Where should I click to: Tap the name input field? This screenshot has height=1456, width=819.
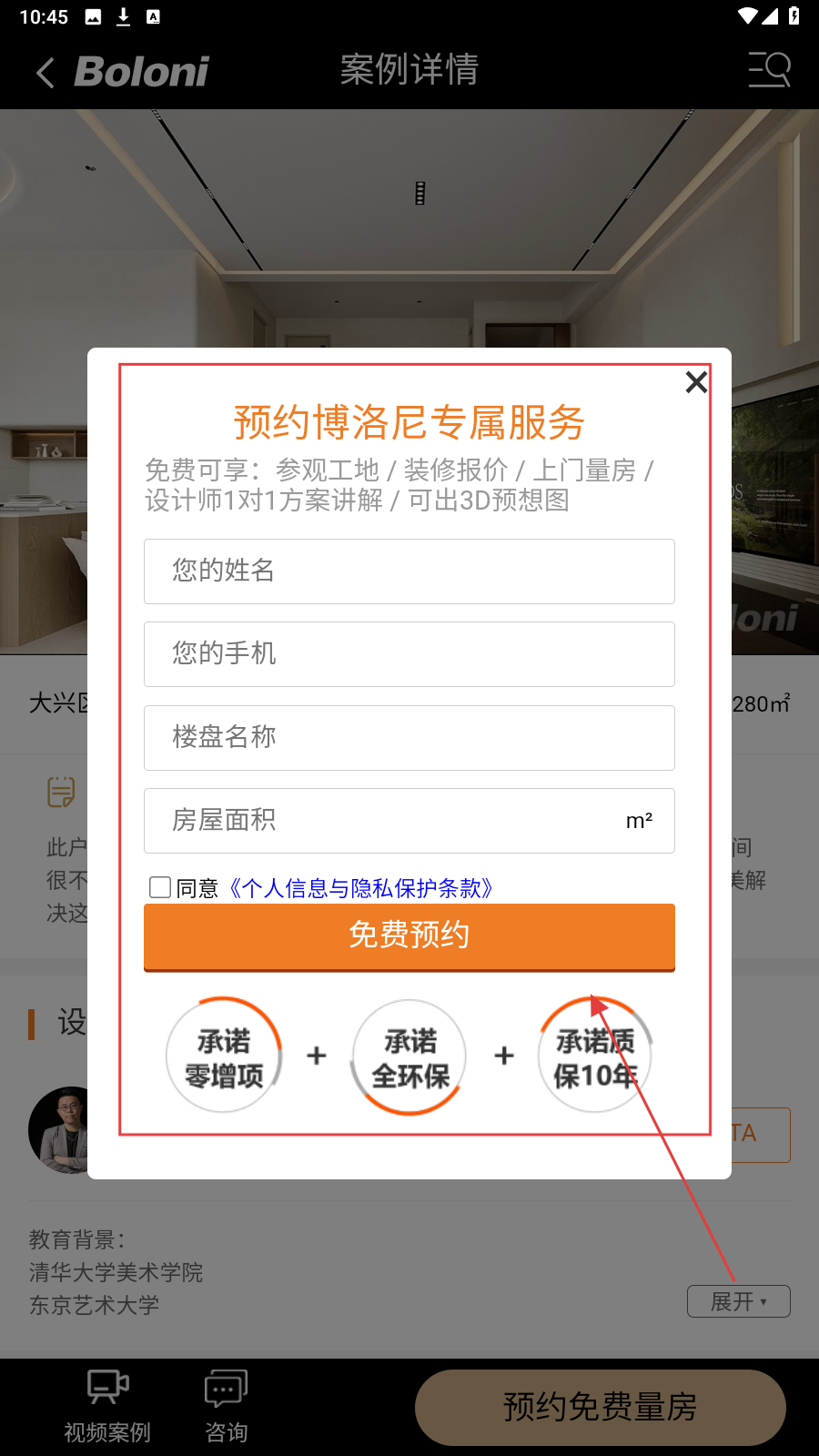pyautogui.click(x=409, y=571)
